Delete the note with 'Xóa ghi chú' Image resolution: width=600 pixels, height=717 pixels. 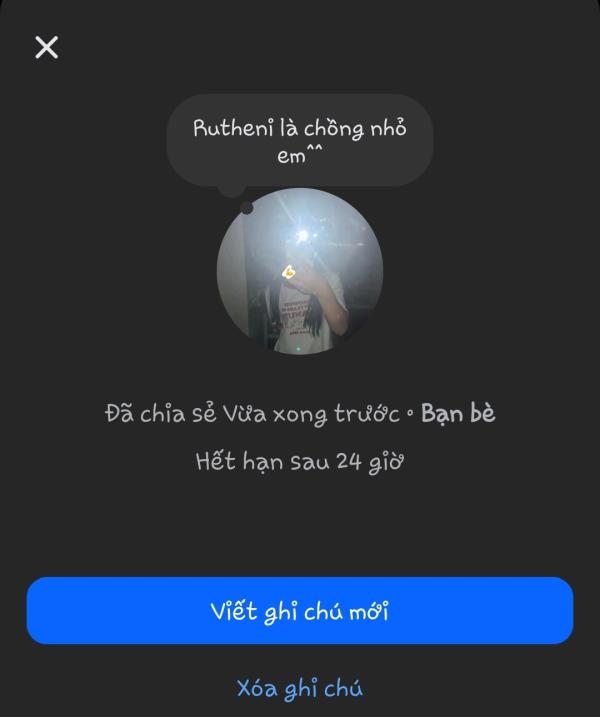point(299,688)
